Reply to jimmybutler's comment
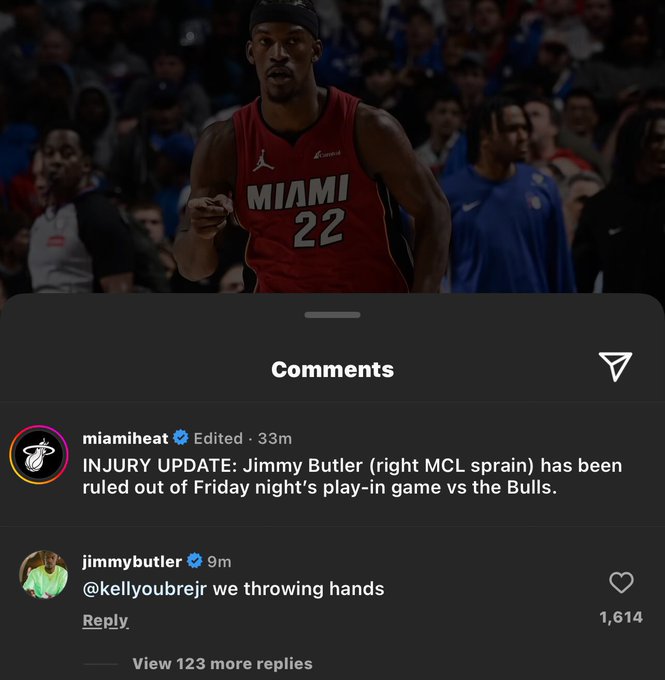Screen dimensions: 665x680 click(x=105, y=621)
